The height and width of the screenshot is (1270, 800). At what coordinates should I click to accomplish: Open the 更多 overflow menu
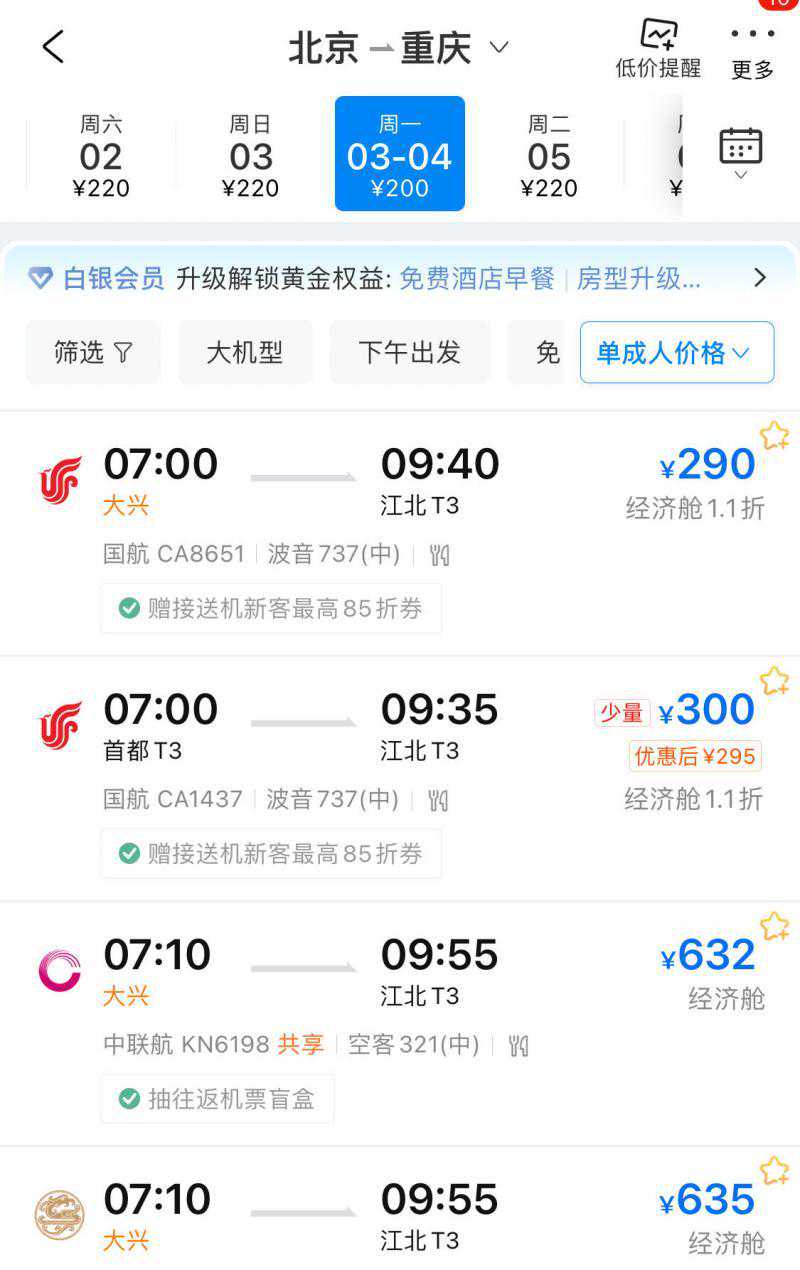[x=752, y=51]
